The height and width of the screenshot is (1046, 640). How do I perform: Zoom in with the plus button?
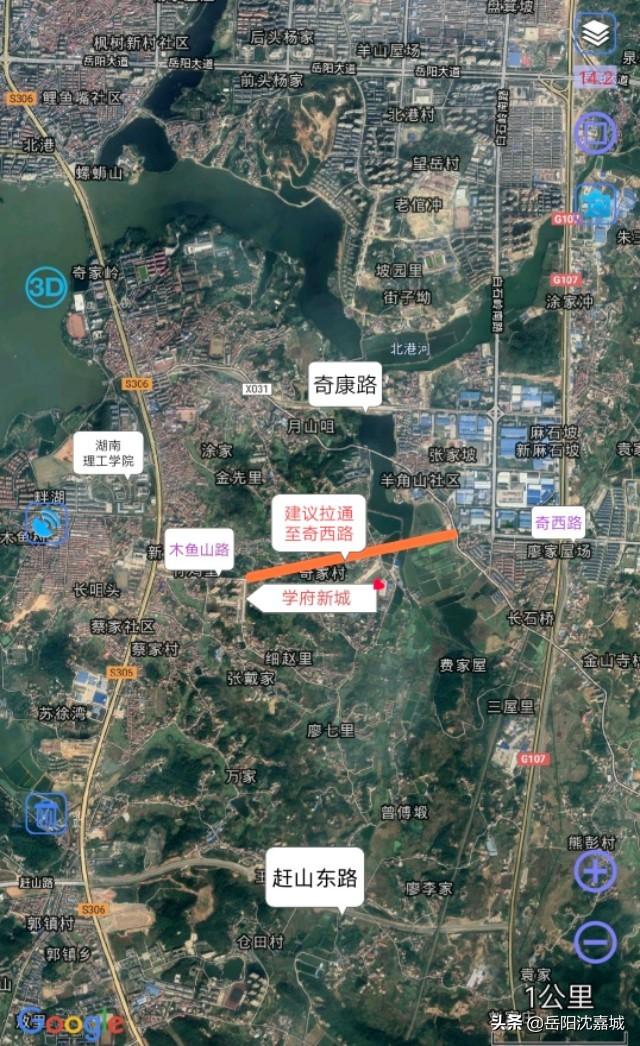(595, 871)
